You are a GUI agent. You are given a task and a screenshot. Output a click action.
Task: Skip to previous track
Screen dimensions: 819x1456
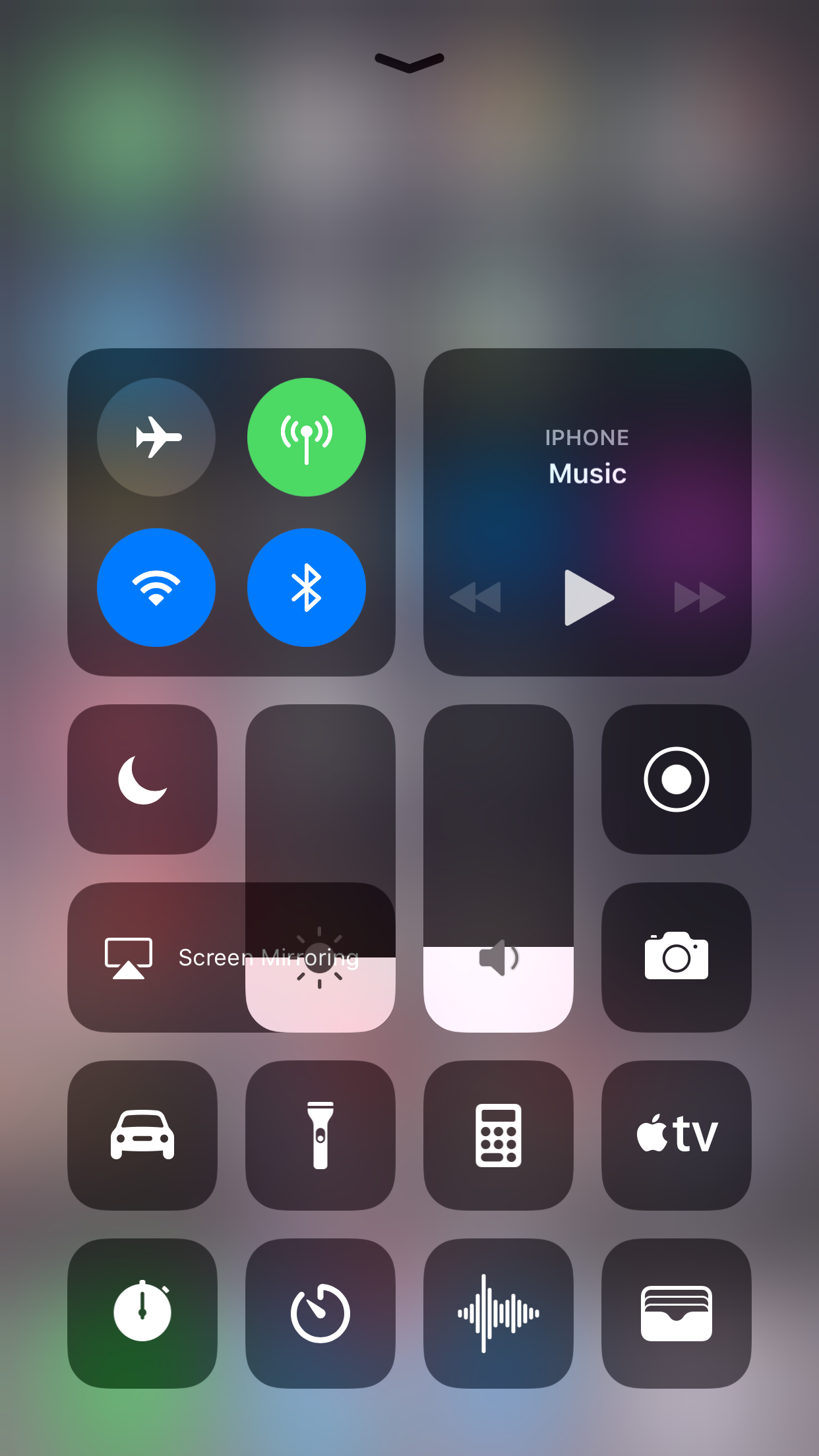475,597
